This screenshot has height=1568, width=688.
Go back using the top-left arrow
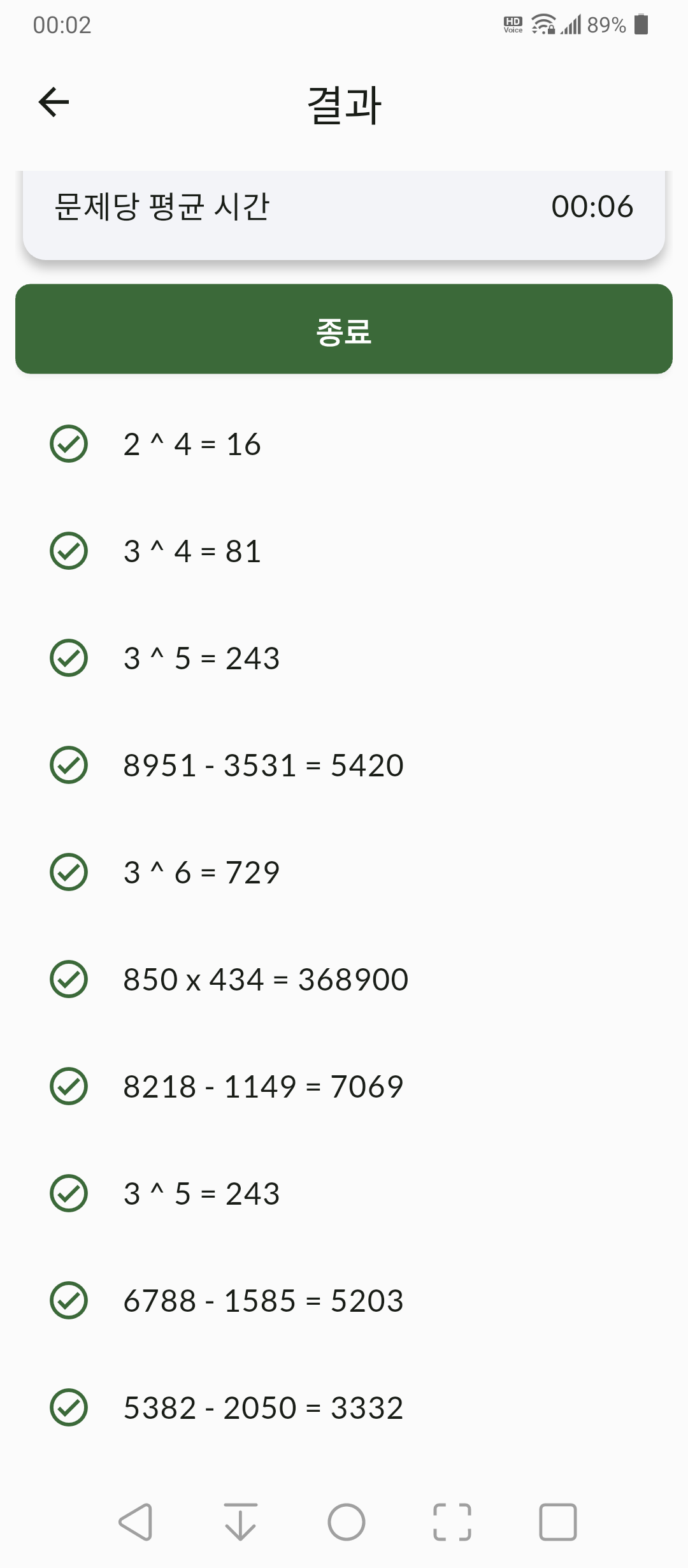point(54,103)
